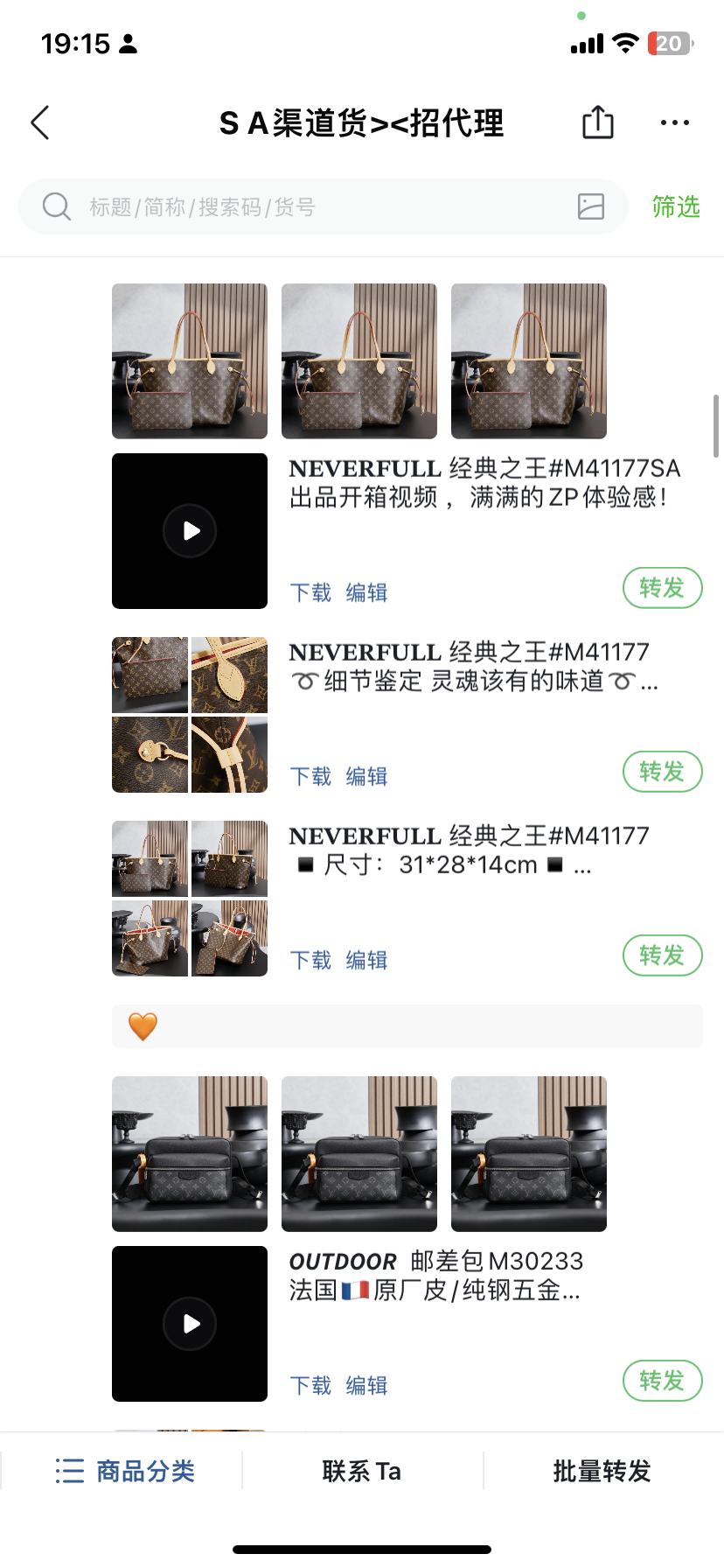Tap 下载 on the 细节鉴定 NEVERFULL post
724x1568 pixels.
(x=310, y=776)
